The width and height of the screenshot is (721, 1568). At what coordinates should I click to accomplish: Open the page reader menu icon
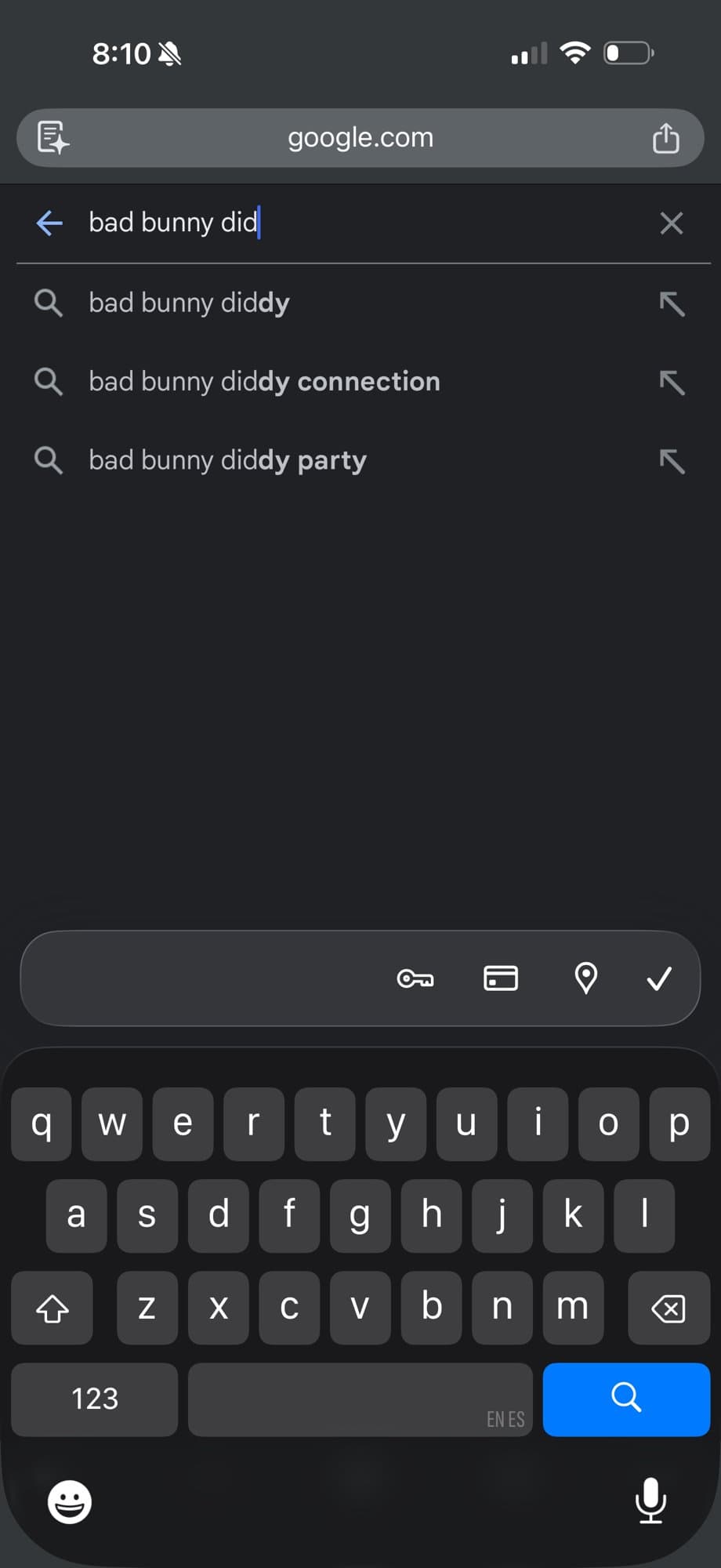53,138
